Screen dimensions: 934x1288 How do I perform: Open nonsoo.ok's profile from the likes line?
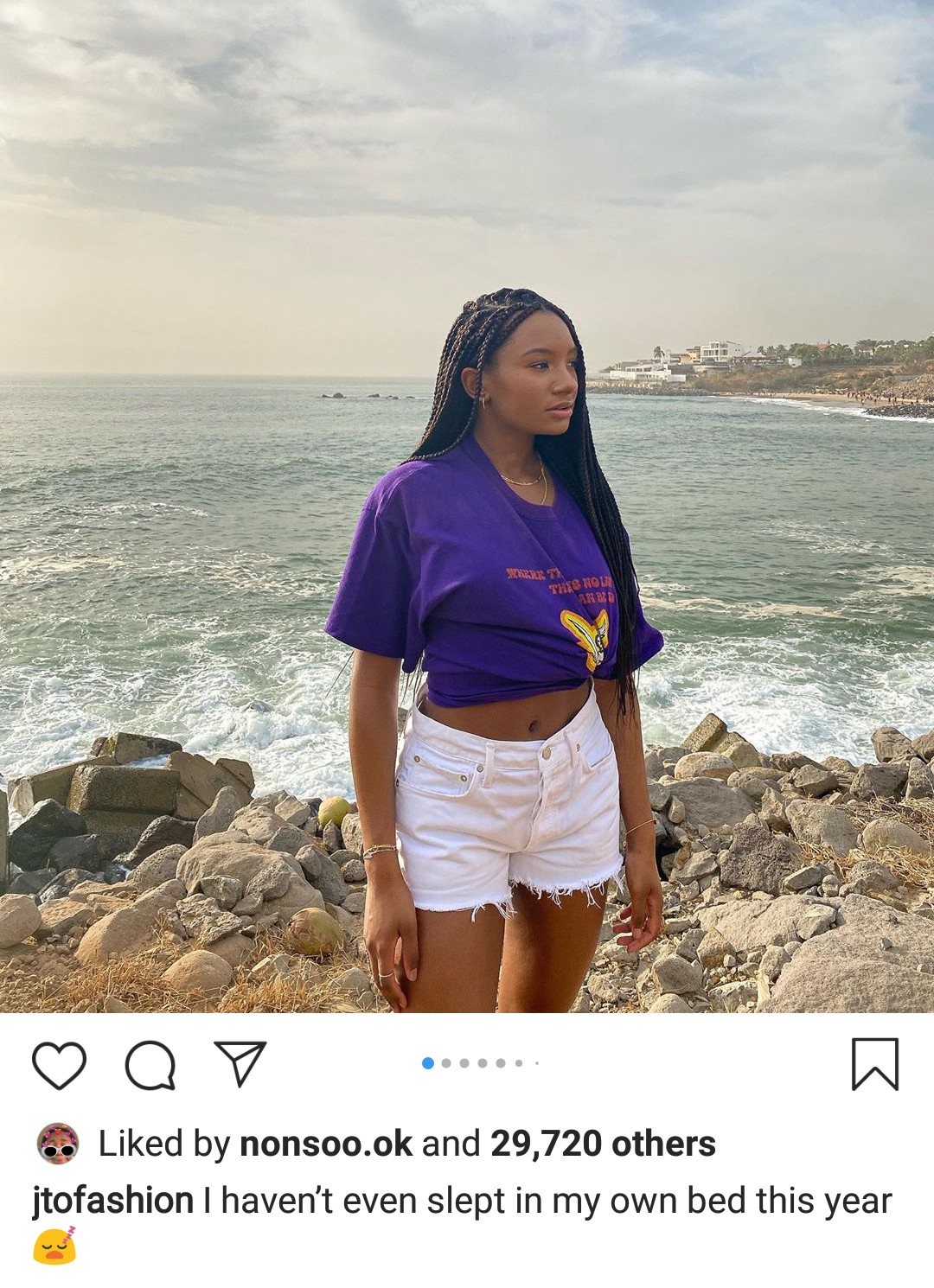[325, 1144]
